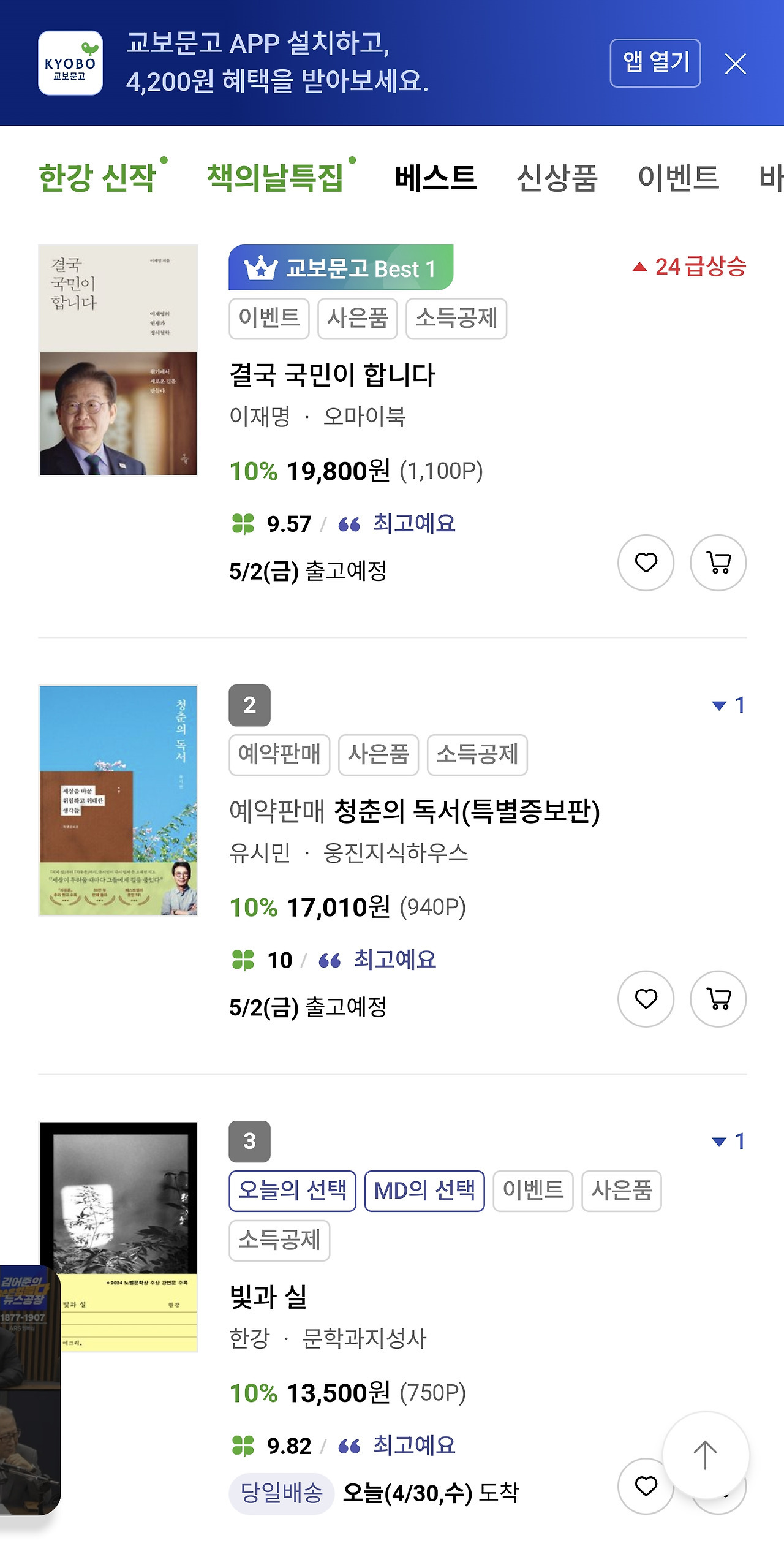This screenshot has width=784, height=1546.
Task: Tap the crown Best 1 badge
Action: point(341,268)
